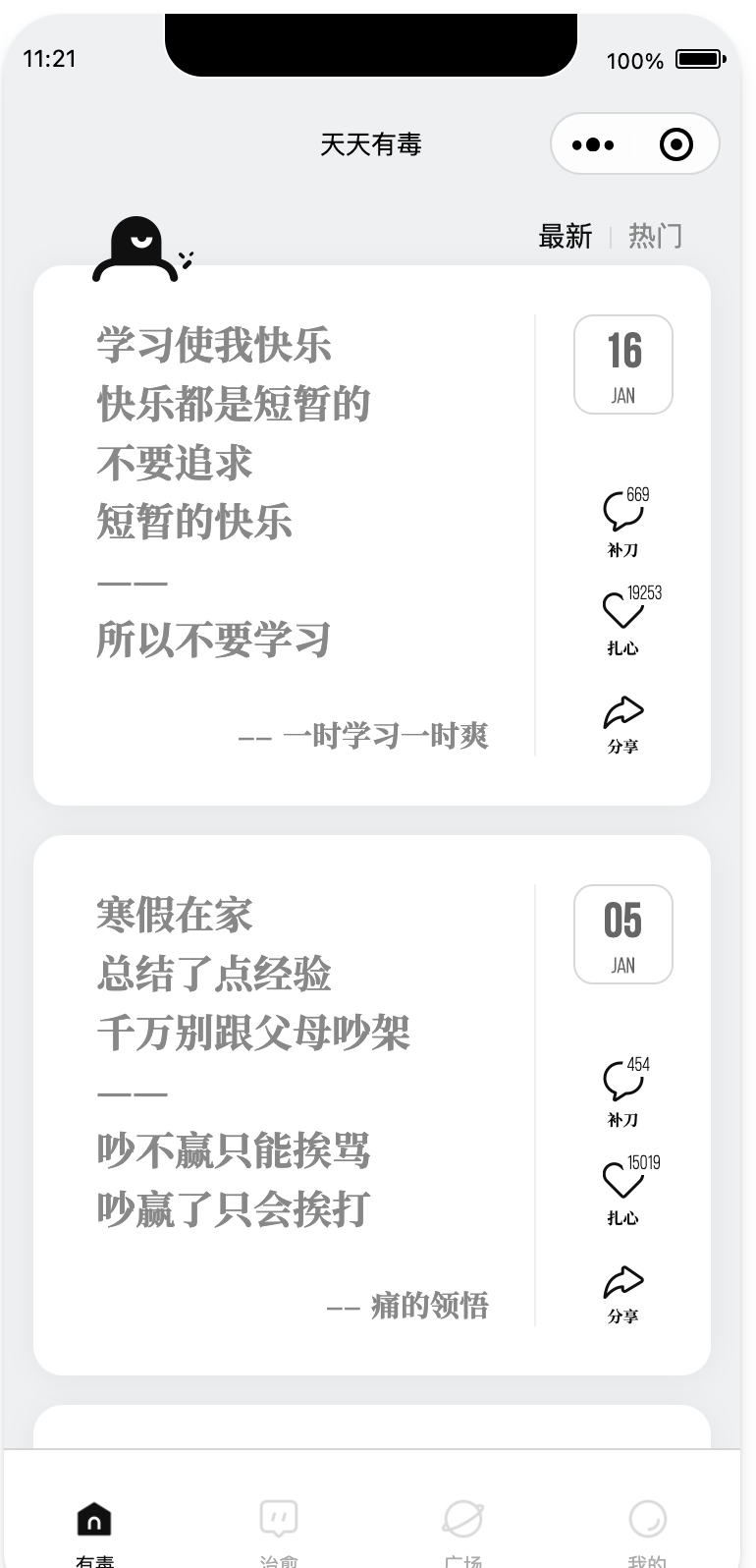Open the mini-program options via the ••• icon
The image size is (756, 1568).
coord(592,143)
